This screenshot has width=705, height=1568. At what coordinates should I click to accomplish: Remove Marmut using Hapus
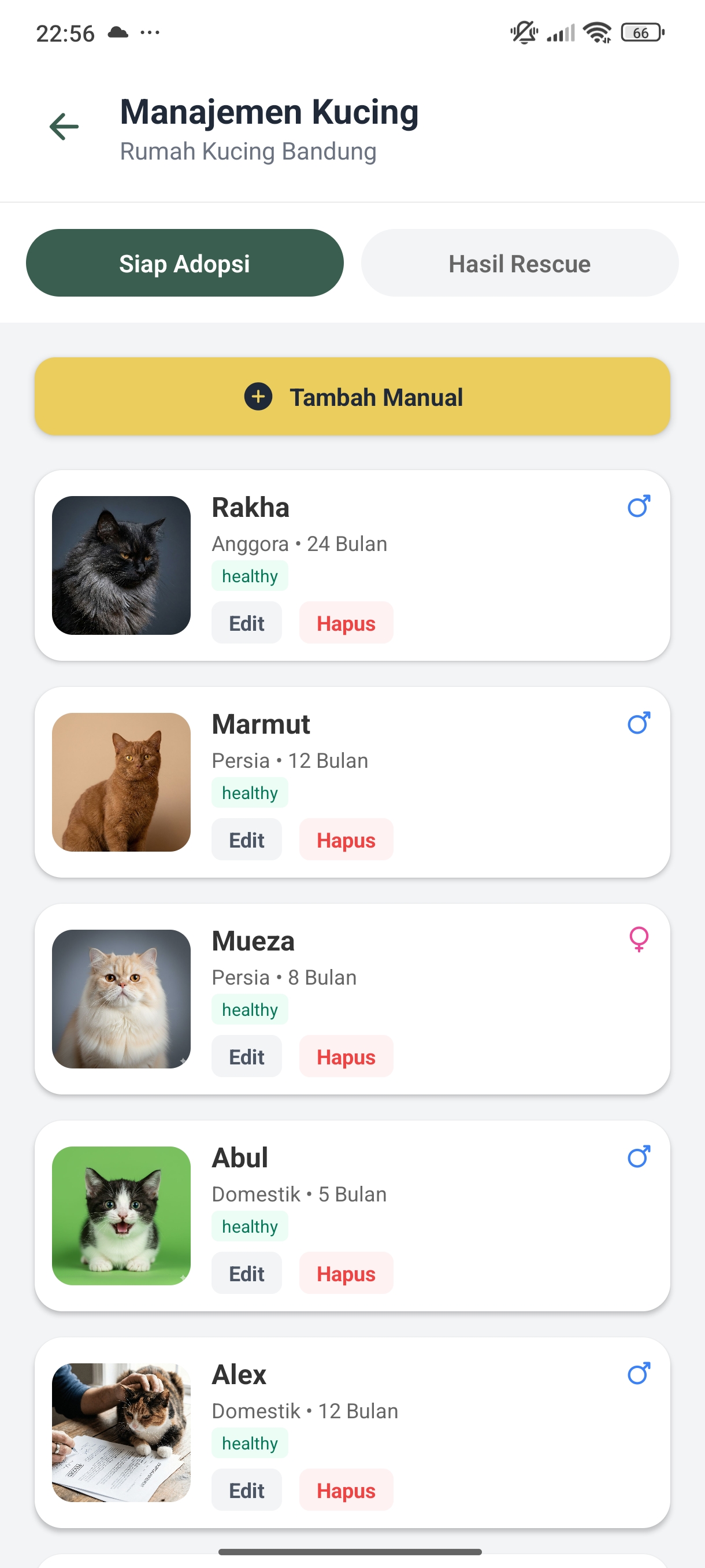[346, 840]
